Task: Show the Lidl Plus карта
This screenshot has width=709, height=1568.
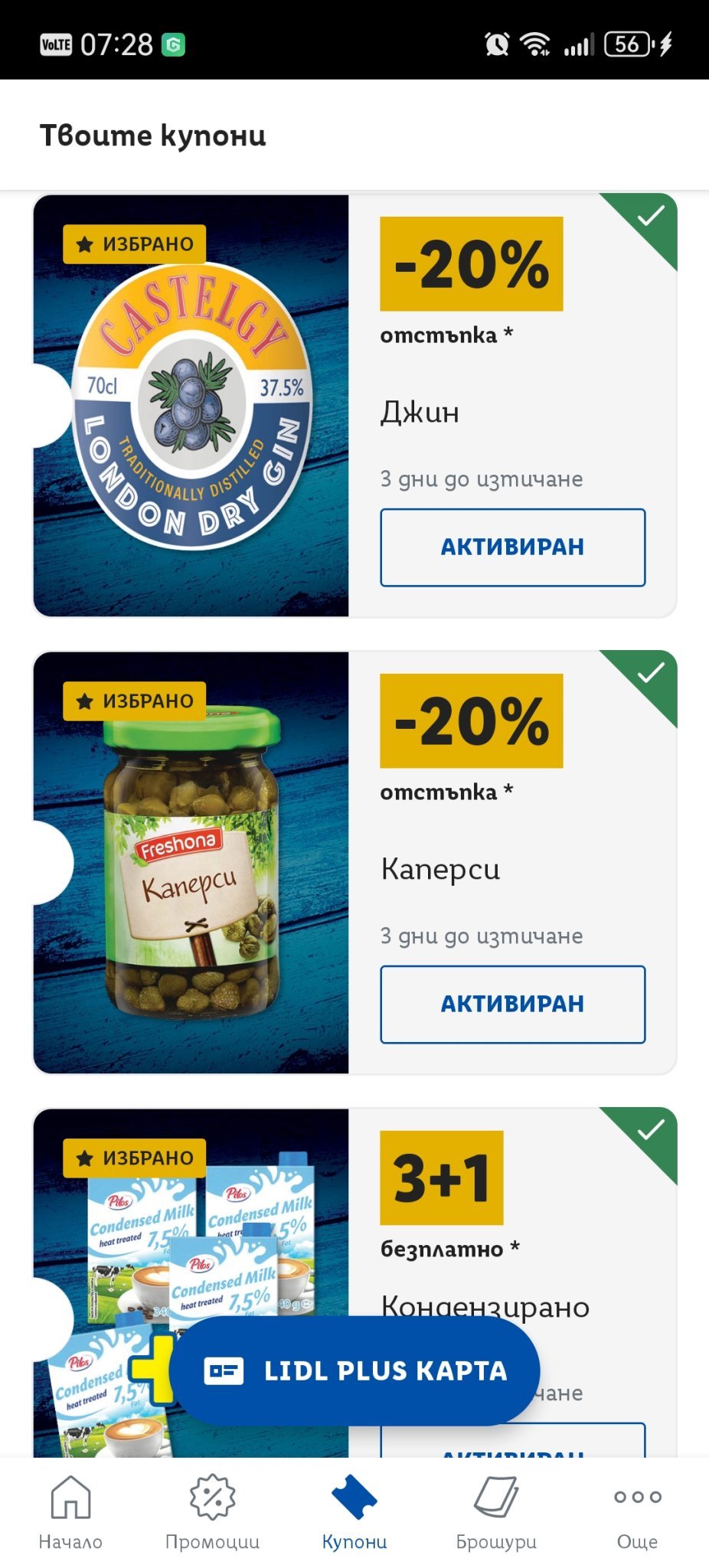Action: tap(355, 1370)
